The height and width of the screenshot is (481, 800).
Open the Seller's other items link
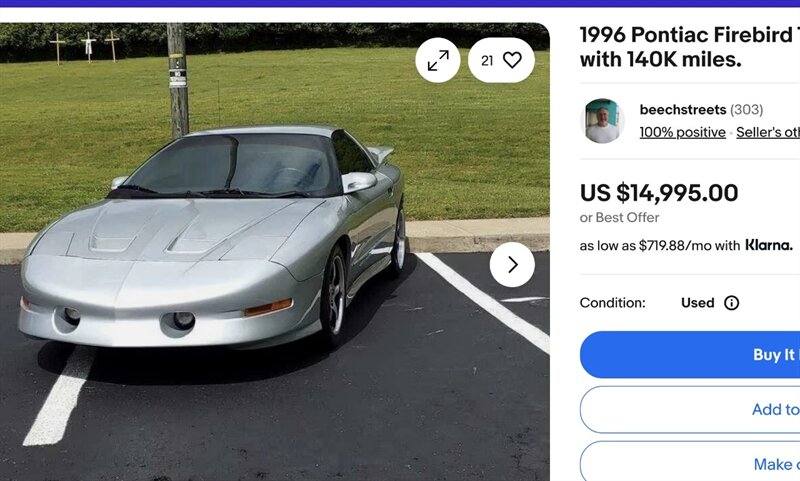[x=768, y=132]
